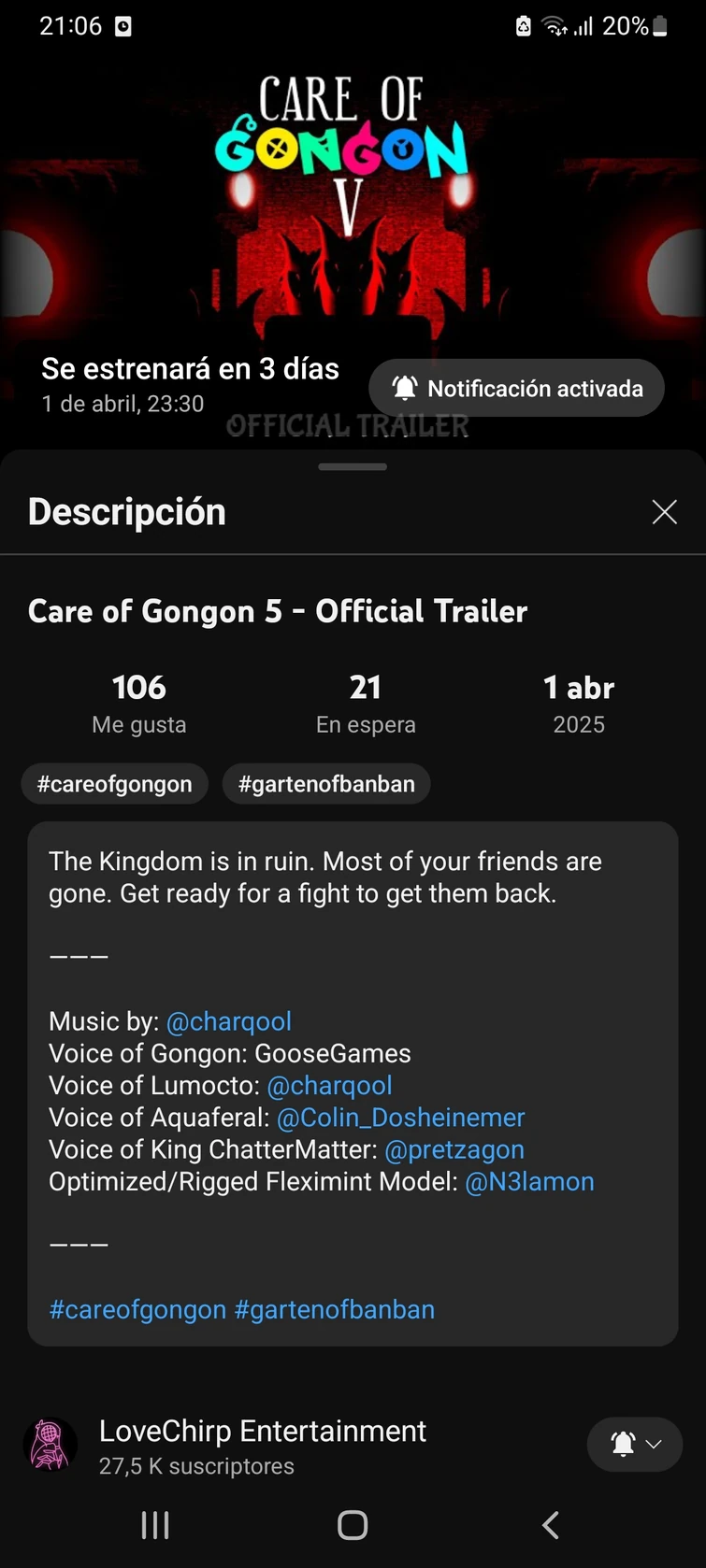Viewport: 706px width, 1568px height.
Task: Tap the bell icon on the subscription button
Action: tap(625, 1444)
